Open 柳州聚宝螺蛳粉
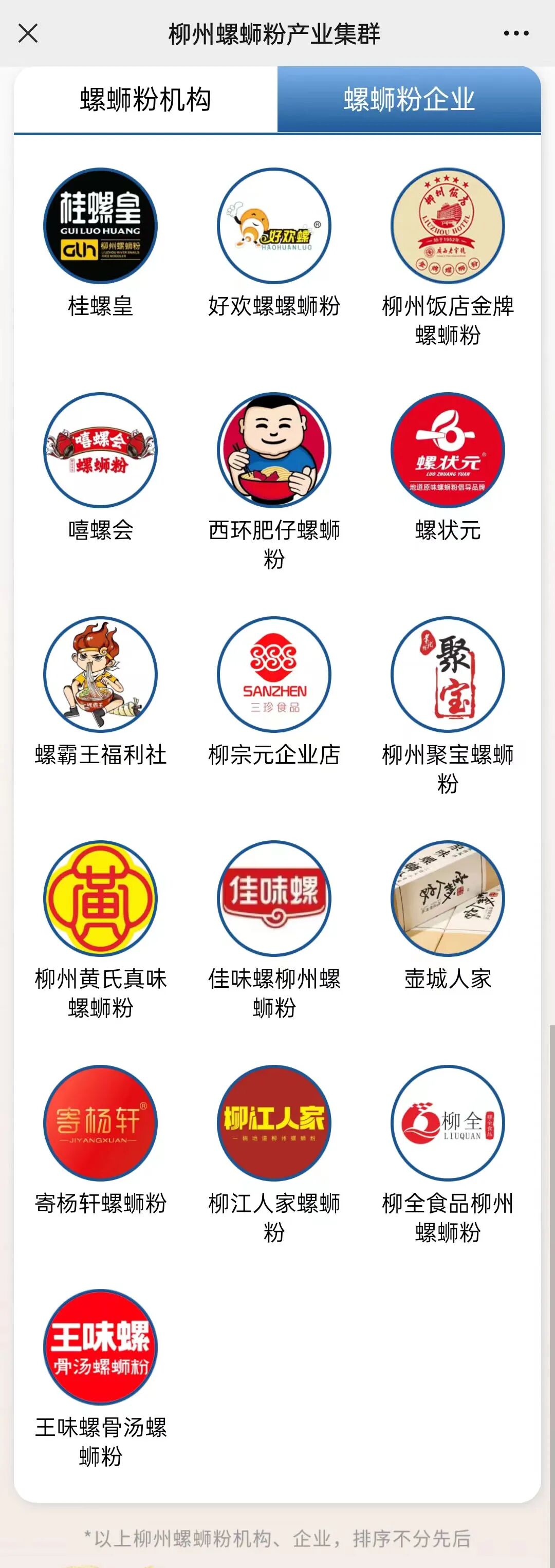555x1568 pixels. point(447,674)
